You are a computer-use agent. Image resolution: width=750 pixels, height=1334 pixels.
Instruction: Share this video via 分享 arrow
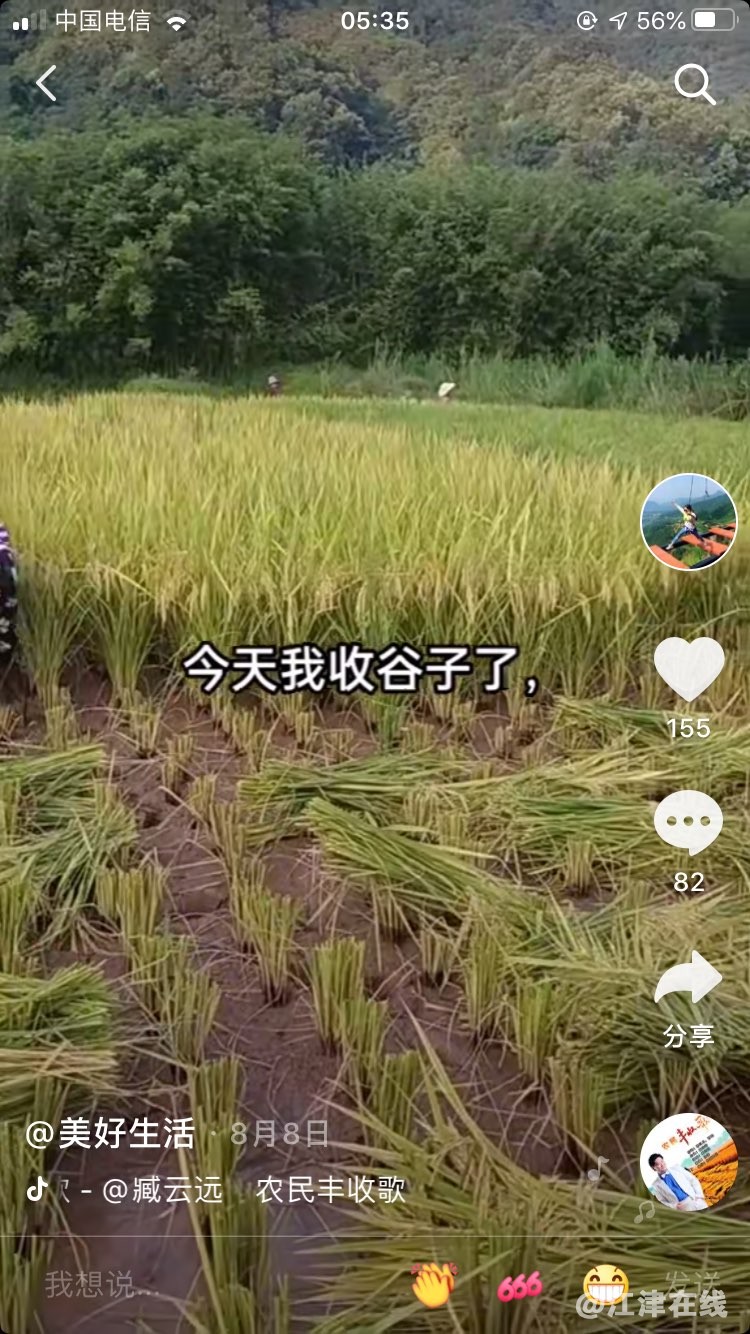pyautogui.click(x=688, y=978)
